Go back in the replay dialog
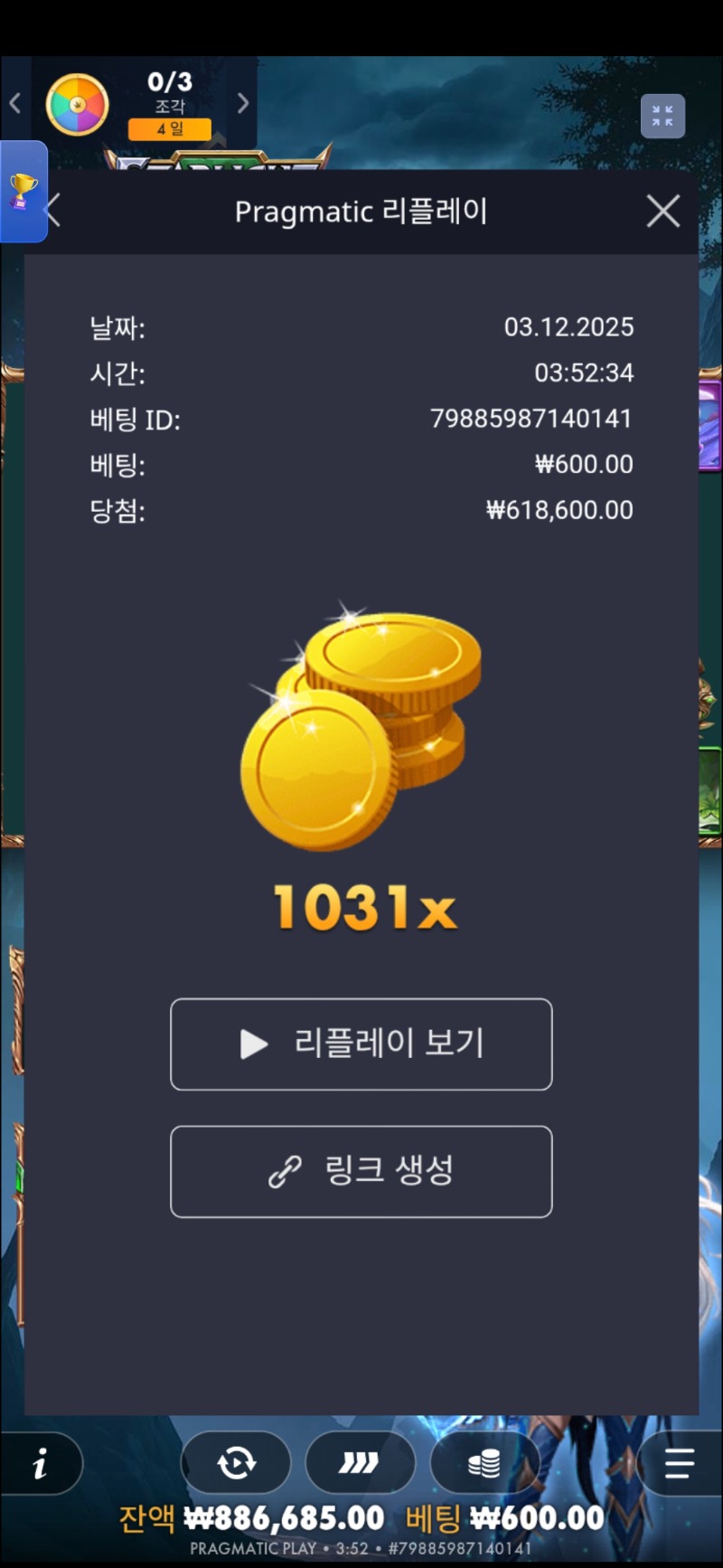The image size is (723, 1568). click(x=54, y=212)
